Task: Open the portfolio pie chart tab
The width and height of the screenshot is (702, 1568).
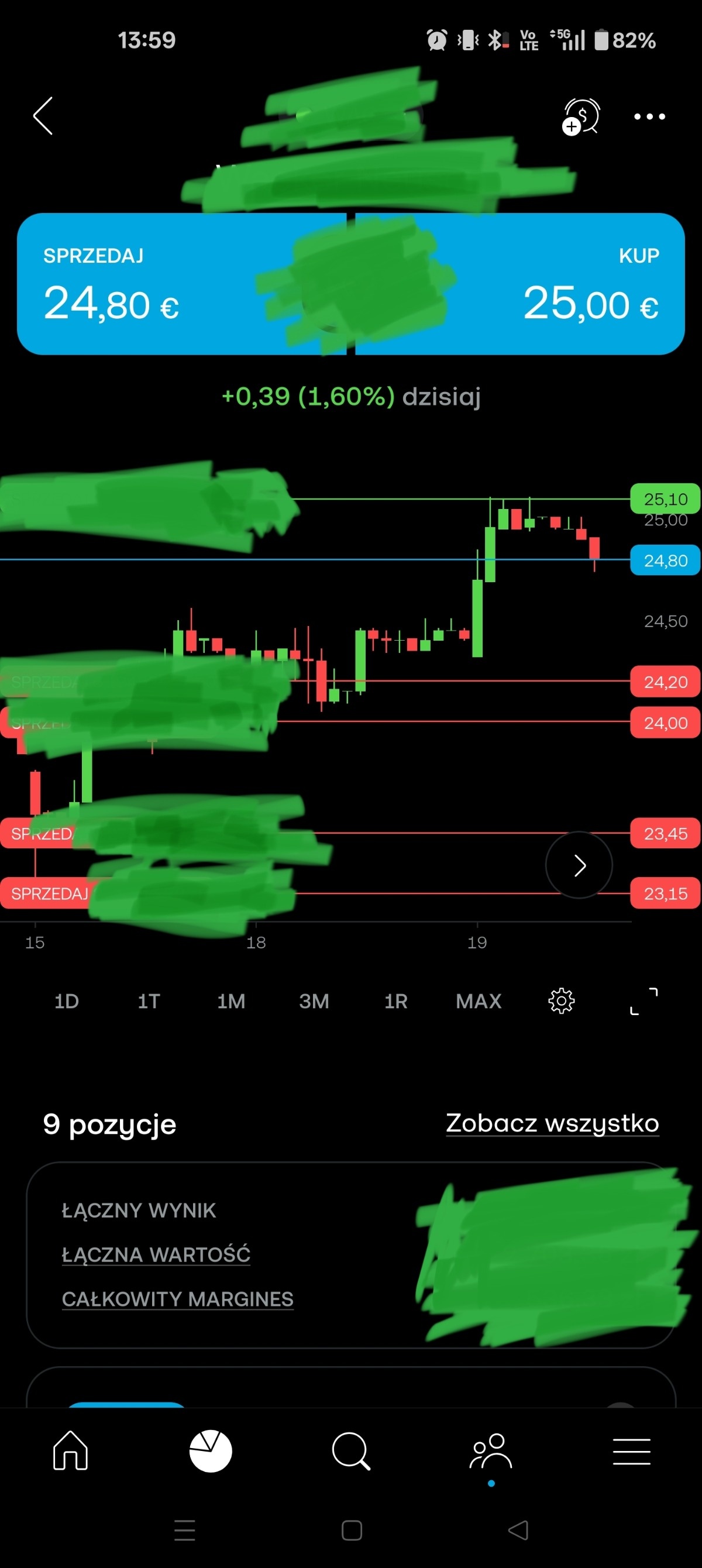Action: tap(211, 1451)
